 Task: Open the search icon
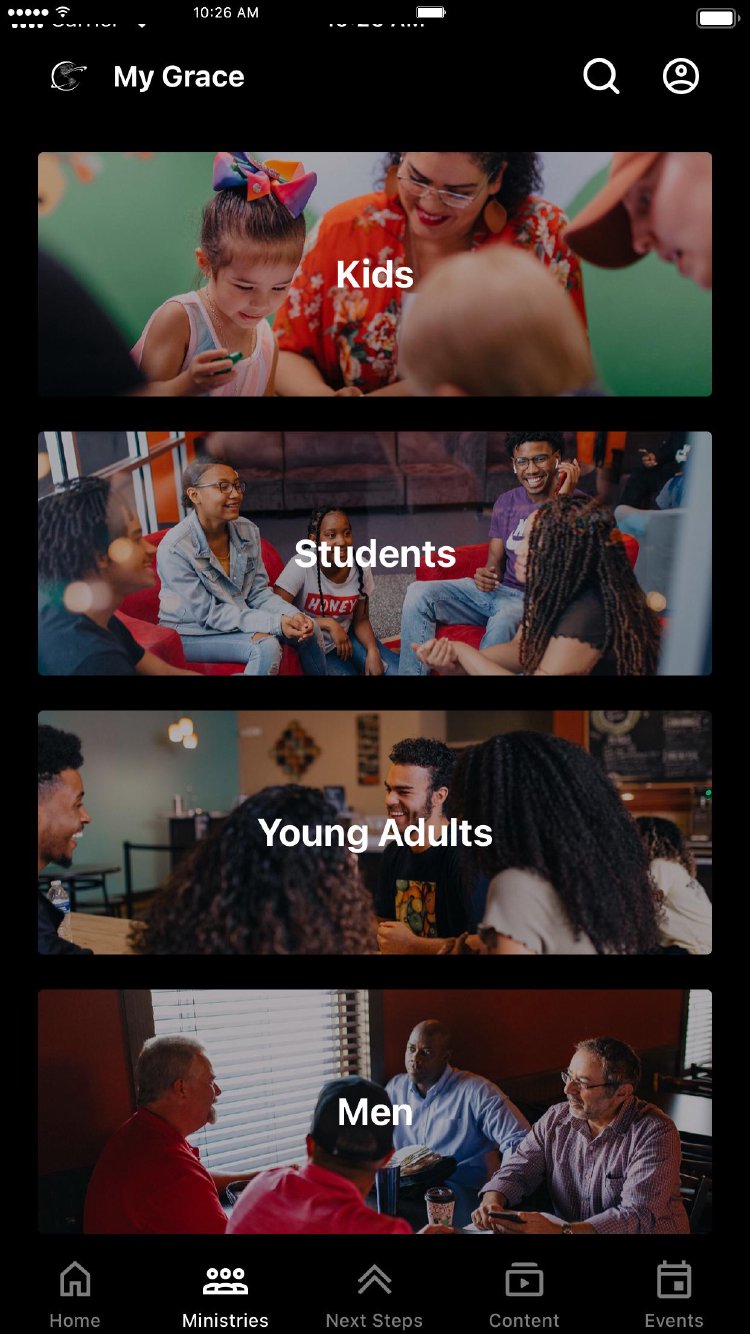(601, 76)
